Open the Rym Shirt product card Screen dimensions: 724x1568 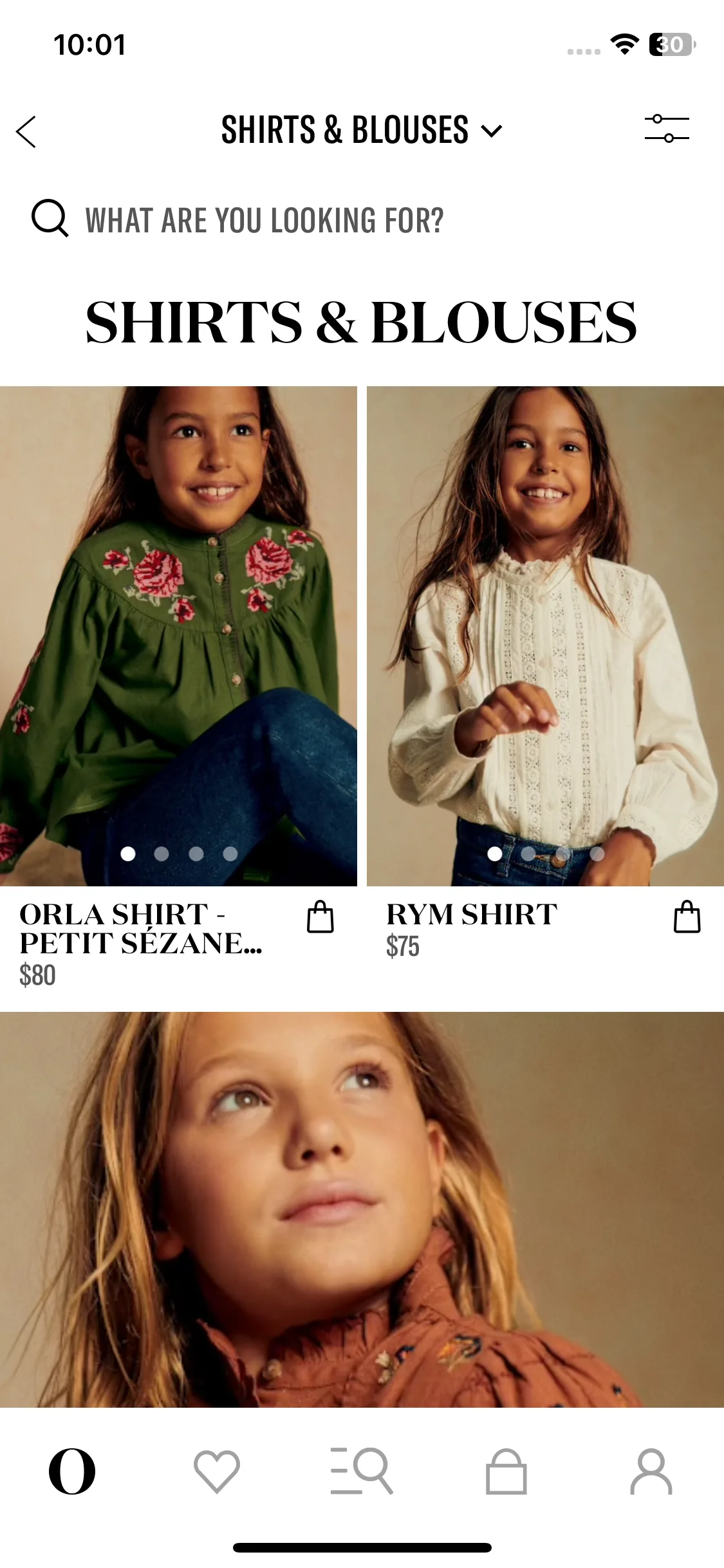(x=545, y=636)
